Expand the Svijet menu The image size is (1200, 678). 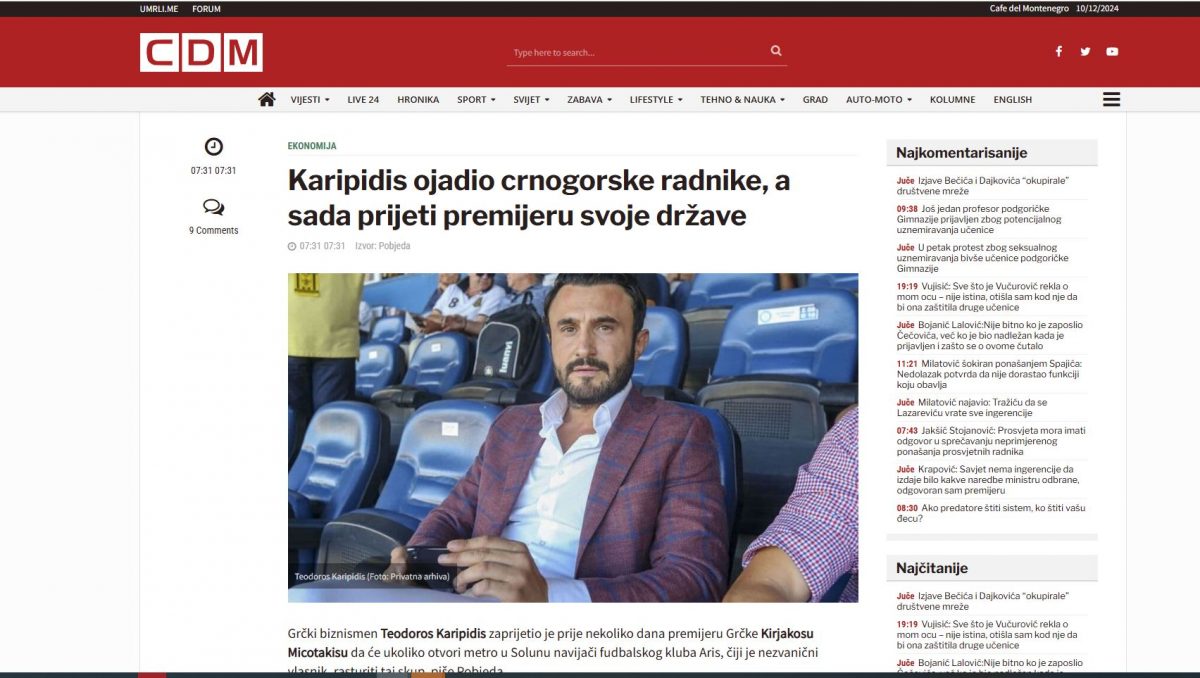531,100
